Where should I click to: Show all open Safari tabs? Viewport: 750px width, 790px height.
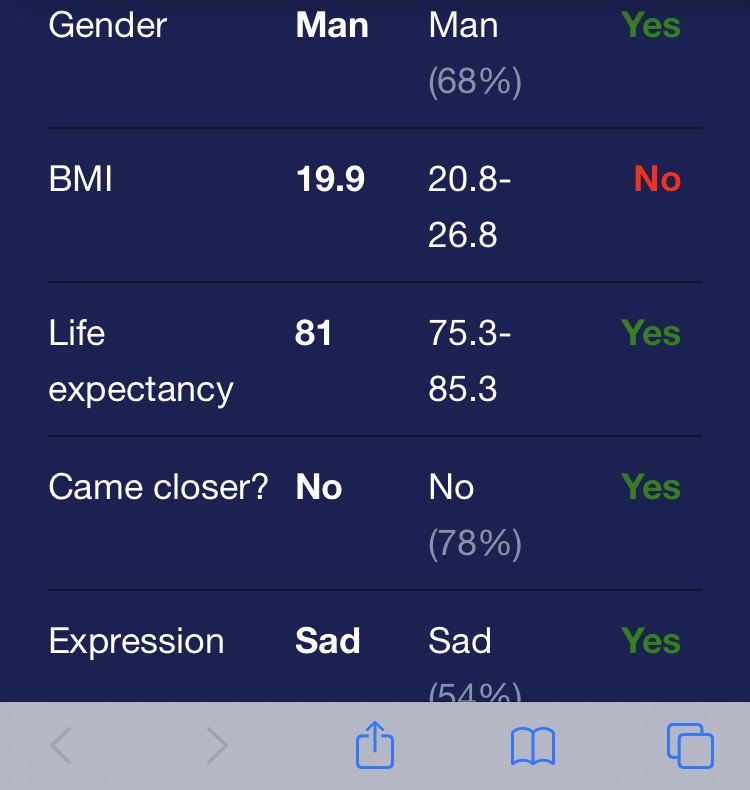[689, 746]
